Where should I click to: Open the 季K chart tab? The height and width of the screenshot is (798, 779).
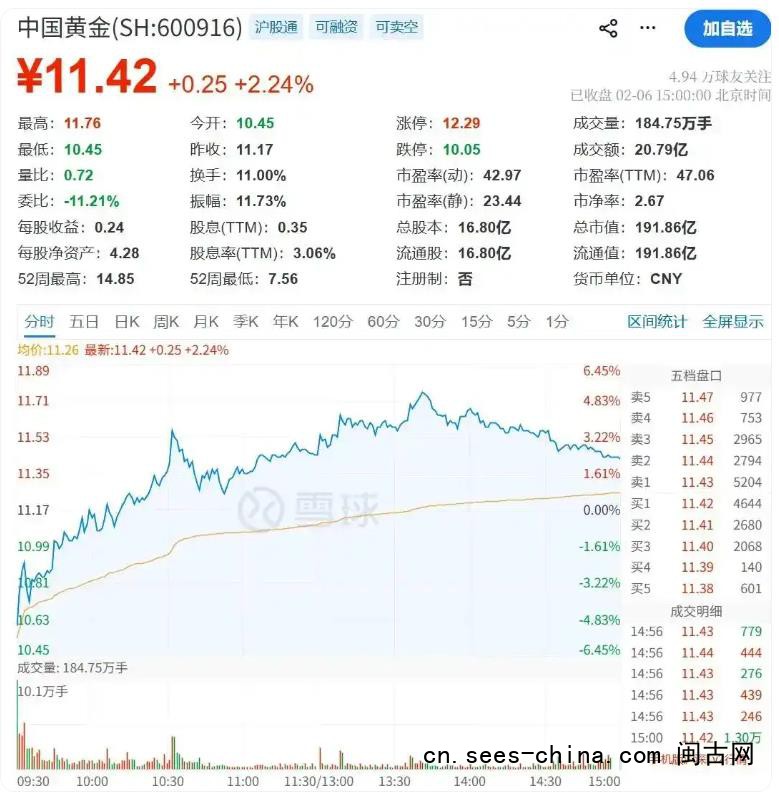coord(246,321)
